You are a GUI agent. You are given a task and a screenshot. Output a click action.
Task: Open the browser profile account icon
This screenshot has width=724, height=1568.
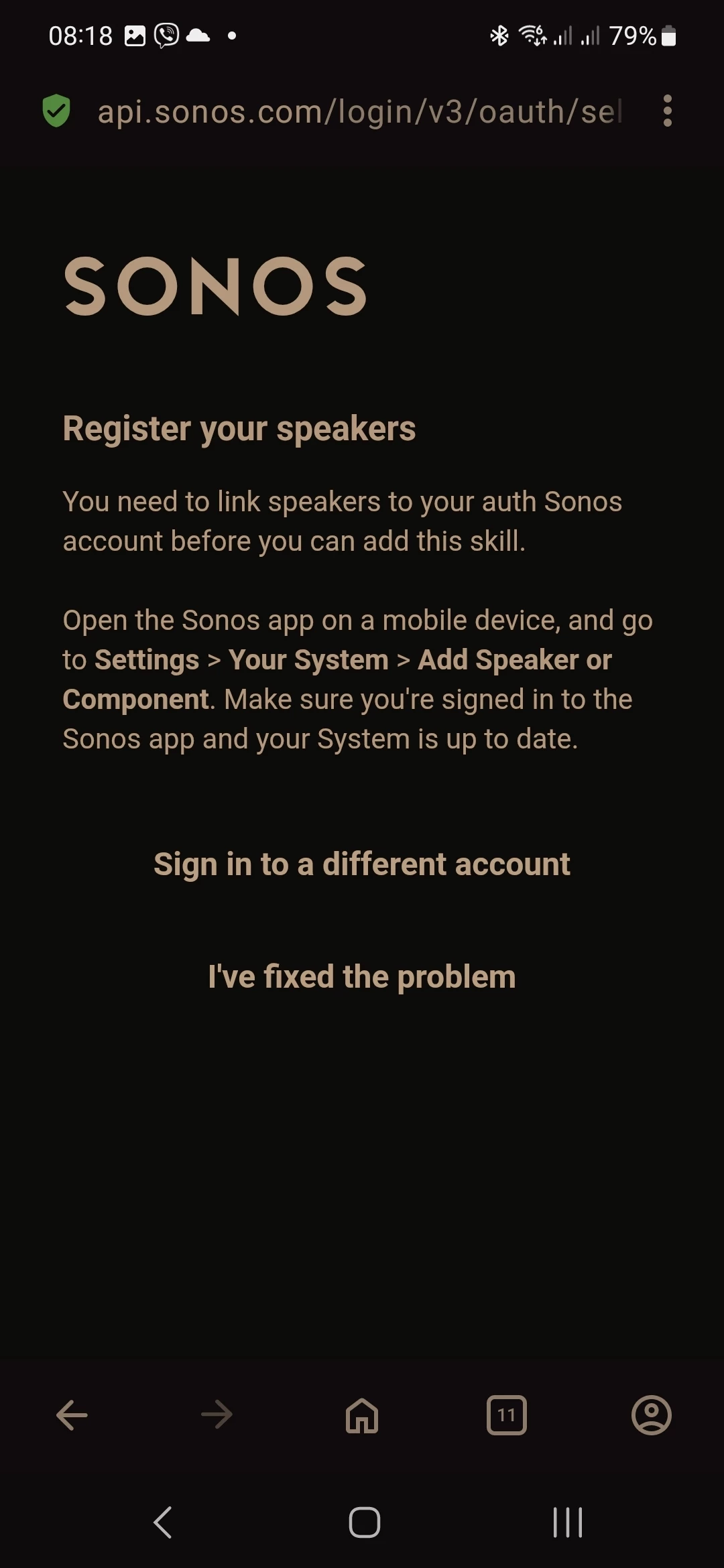tap(651, 1415)
